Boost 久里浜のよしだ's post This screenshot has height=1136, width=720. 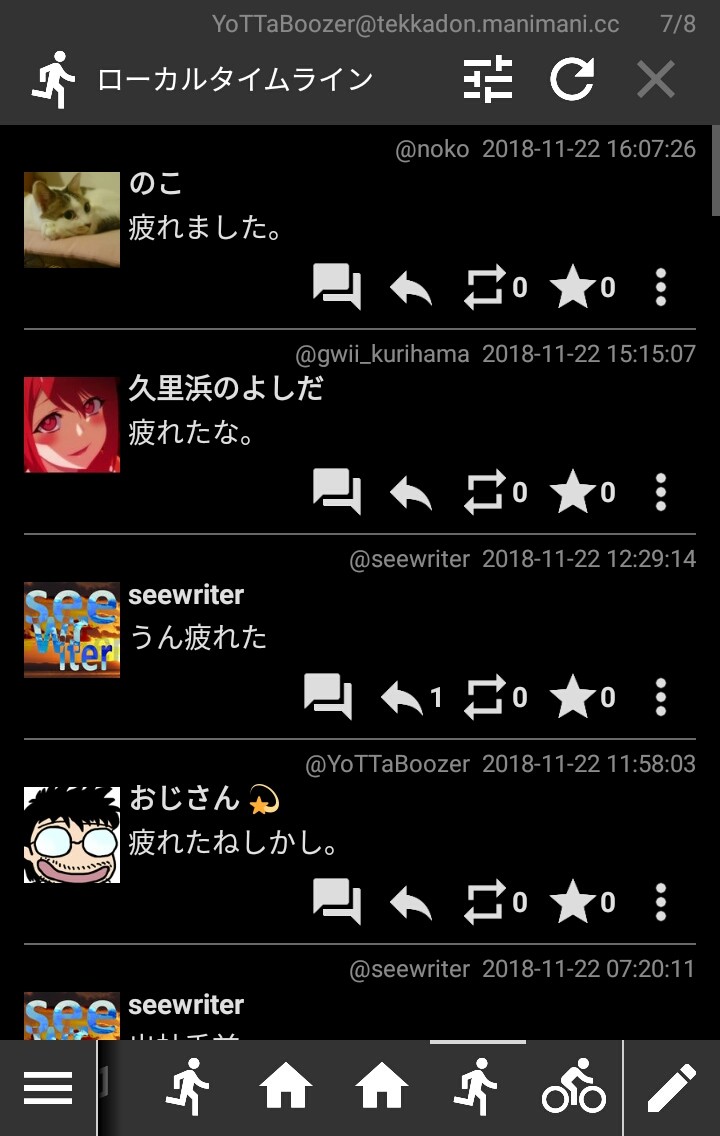[x=485, y=492]
